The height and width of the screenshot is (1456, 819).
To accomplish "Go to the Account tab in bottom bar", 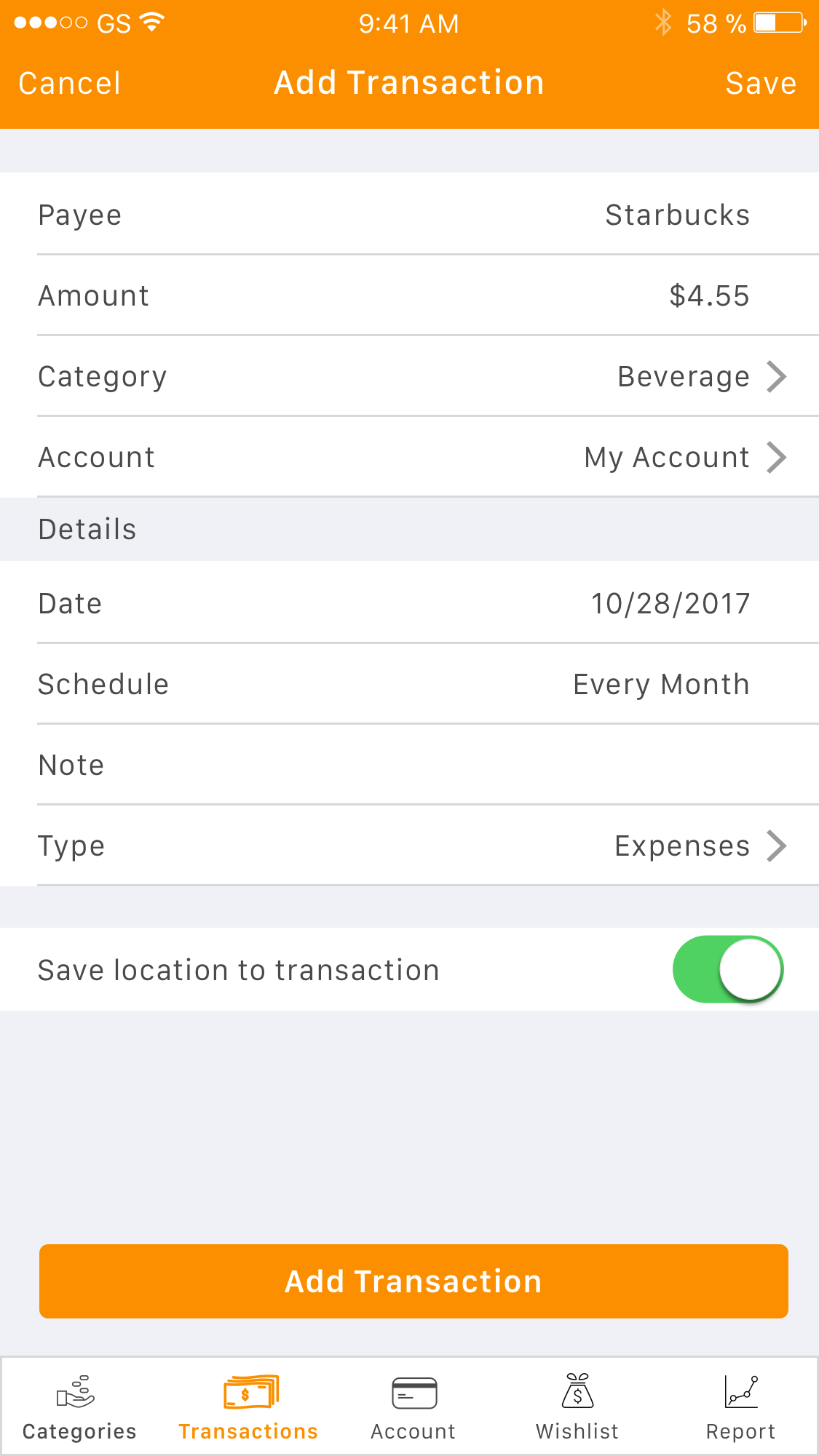I will (x=413, y=1407).
